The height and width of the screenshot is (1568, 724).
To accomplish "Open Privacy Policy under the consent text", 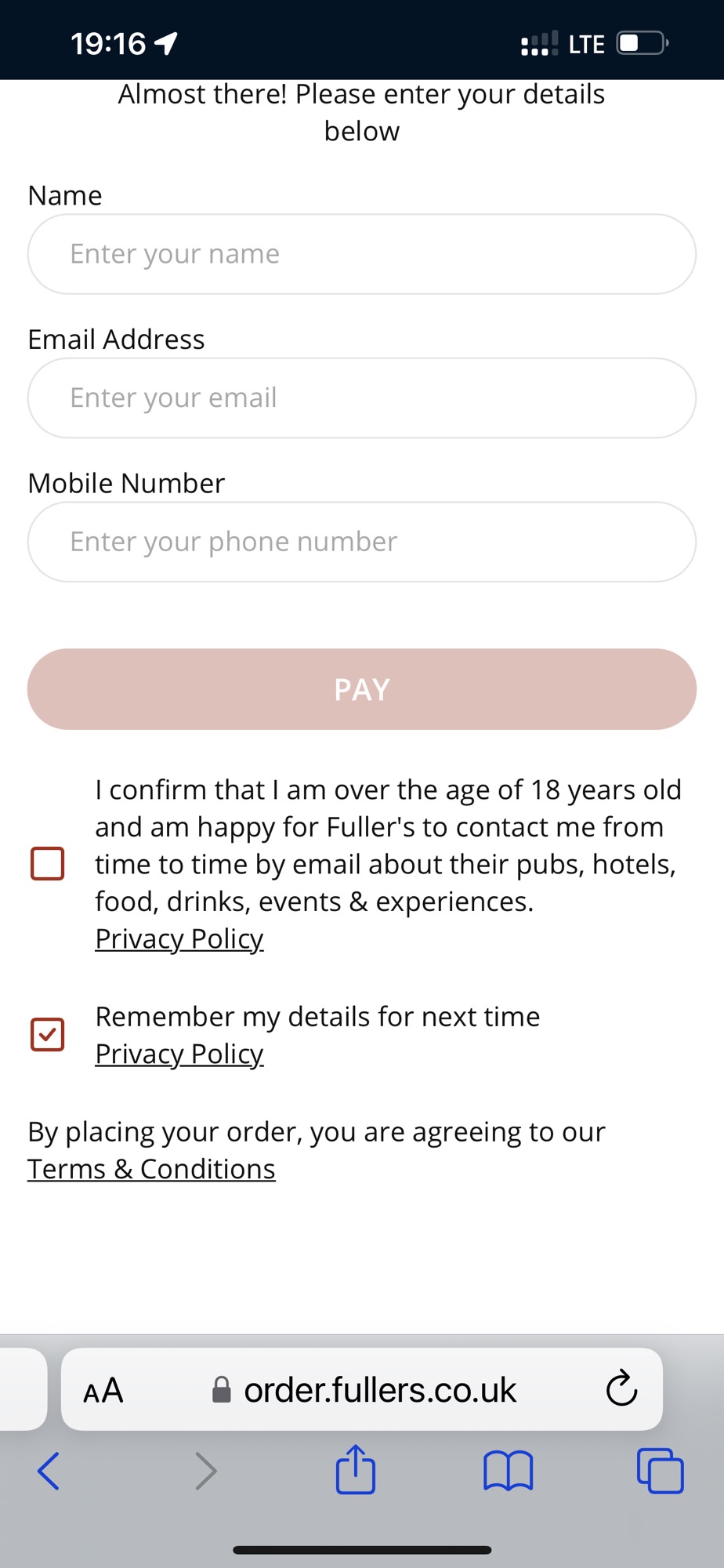I will (179, 938).
